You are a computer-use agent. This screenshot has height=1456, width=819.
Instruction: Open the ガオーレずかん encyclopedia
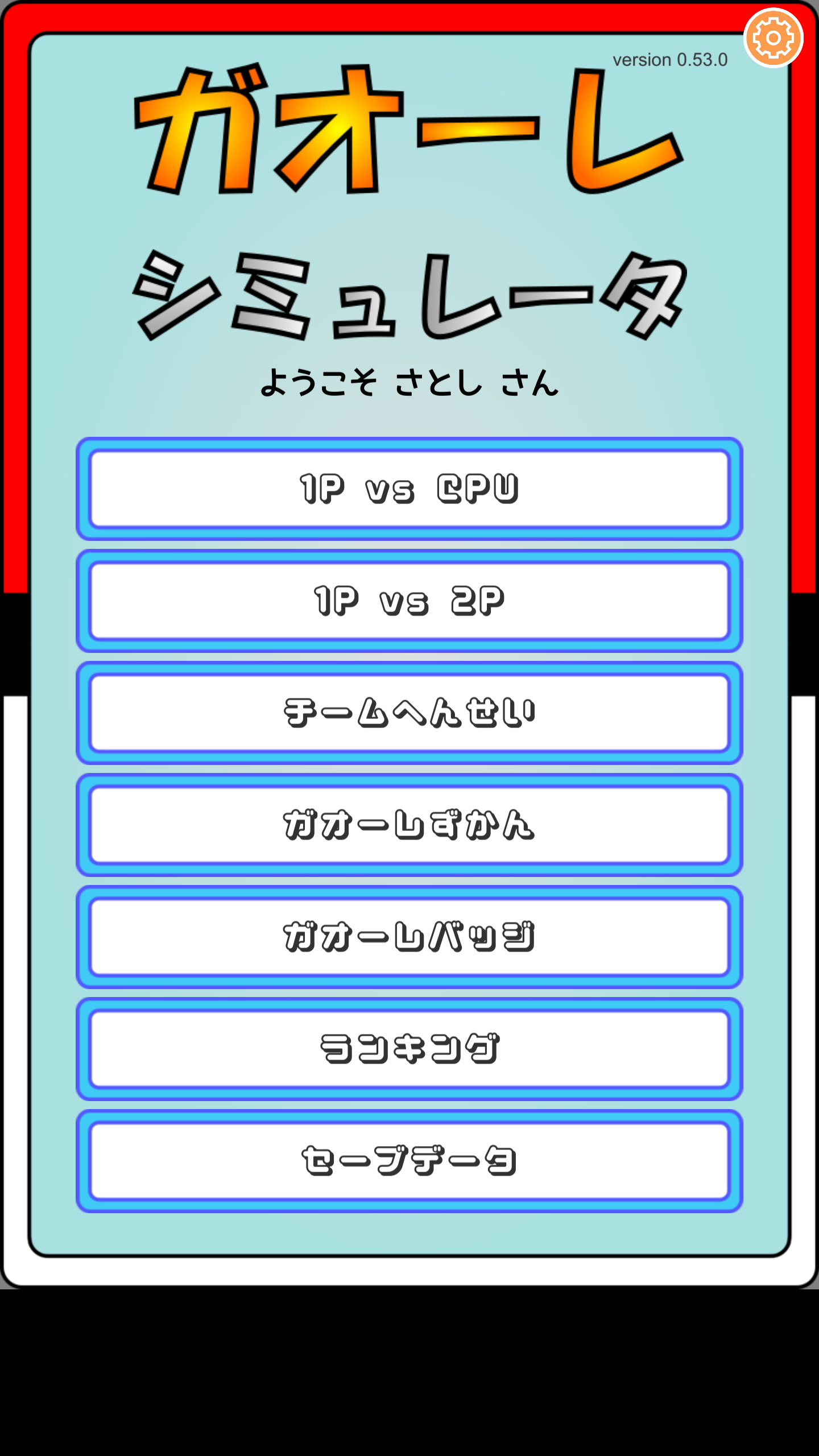coord(409,825)
